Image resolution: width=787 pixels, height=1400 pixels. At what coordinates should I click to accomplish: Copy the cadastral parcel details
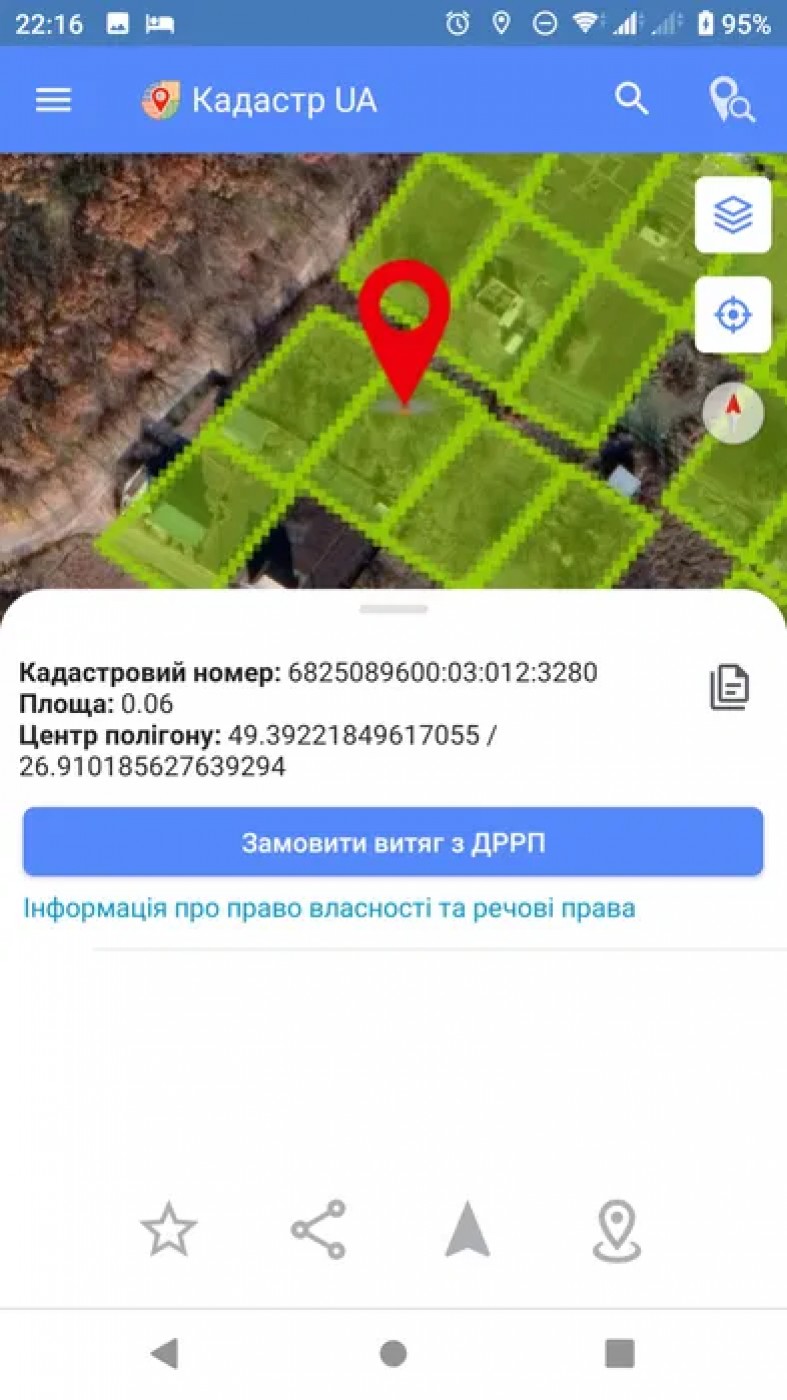pos(729,688)
